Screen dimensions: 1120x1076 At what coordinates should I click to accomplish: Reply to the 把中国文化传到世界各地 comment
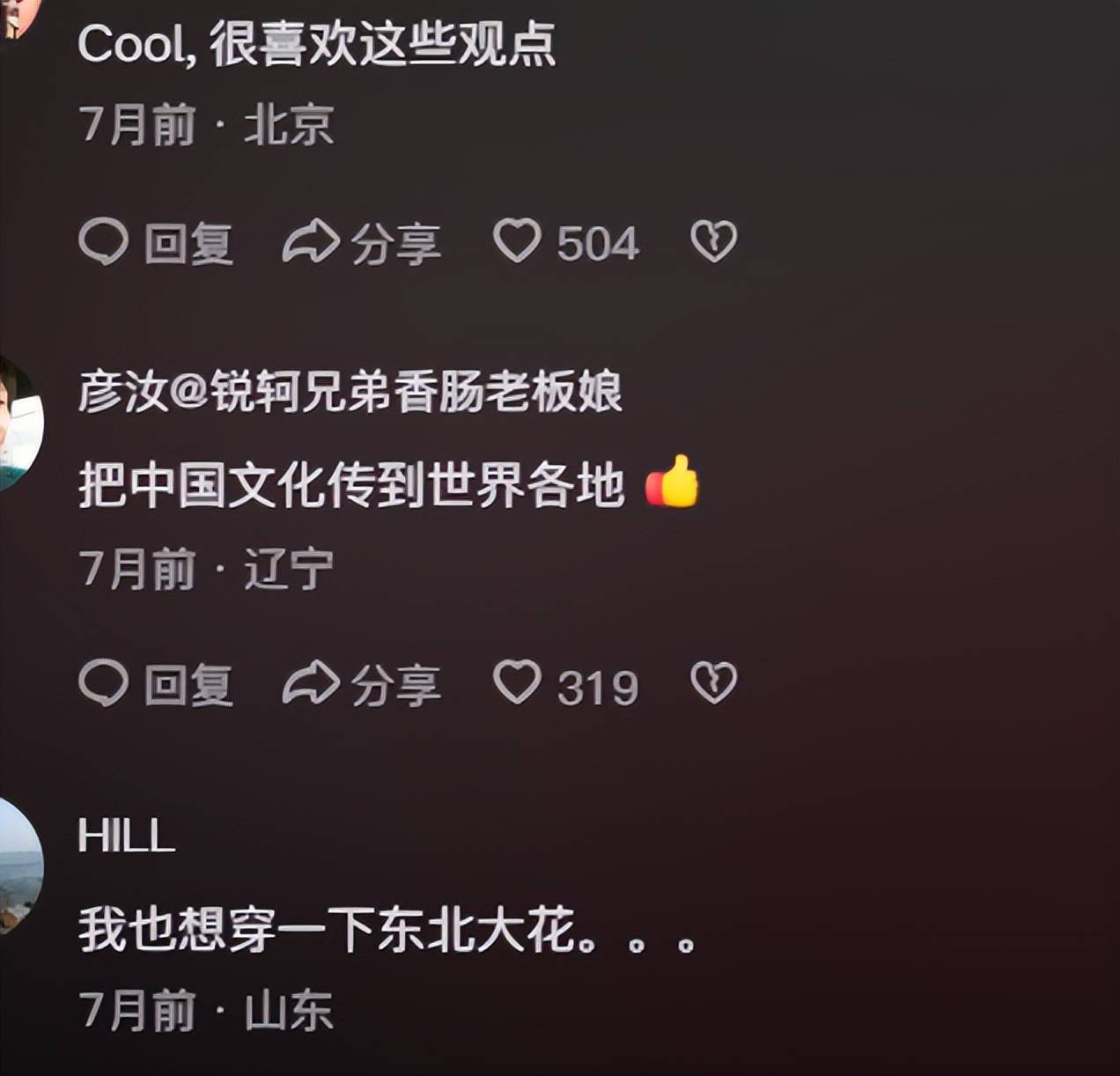tap(156, 684)
